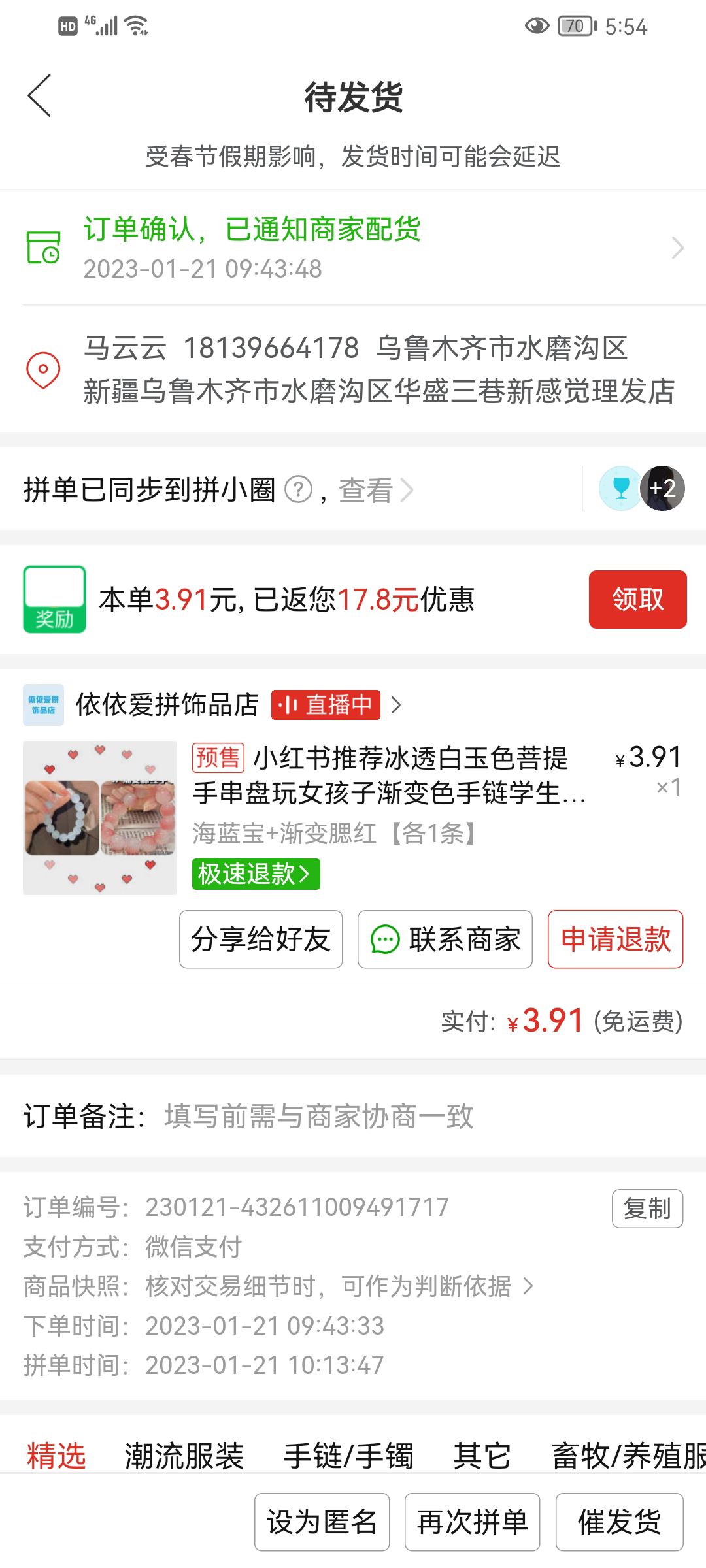Open the 商品快照 snapshot row

279,1286
